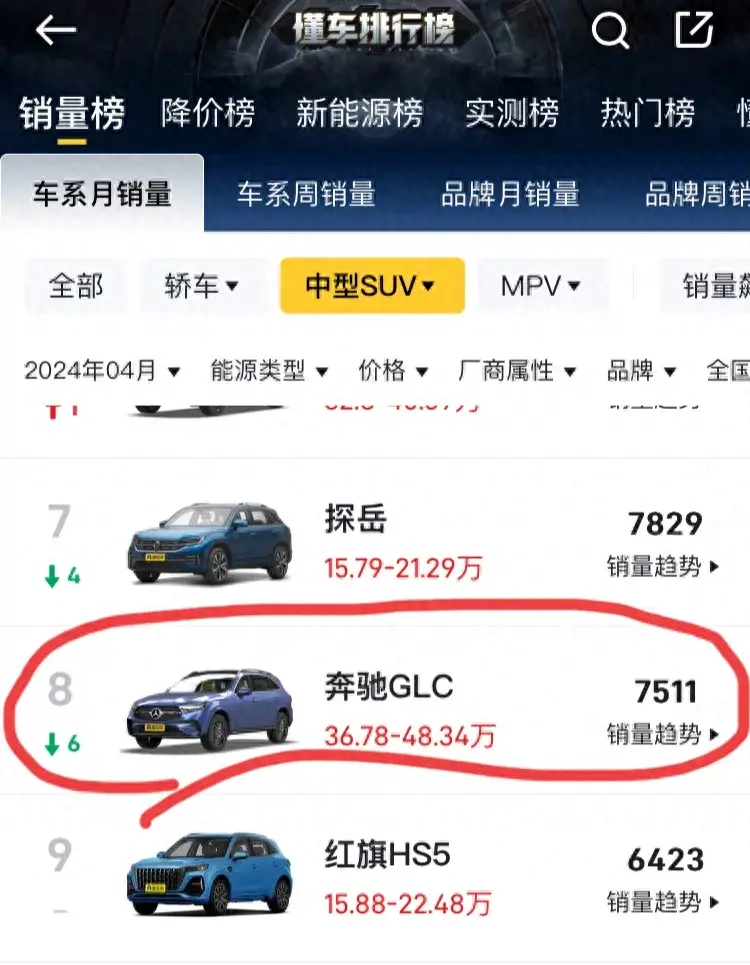Open the 厂商属性 filter dropdown
This screenshot has height=965, width=750.
coord(517,371)
